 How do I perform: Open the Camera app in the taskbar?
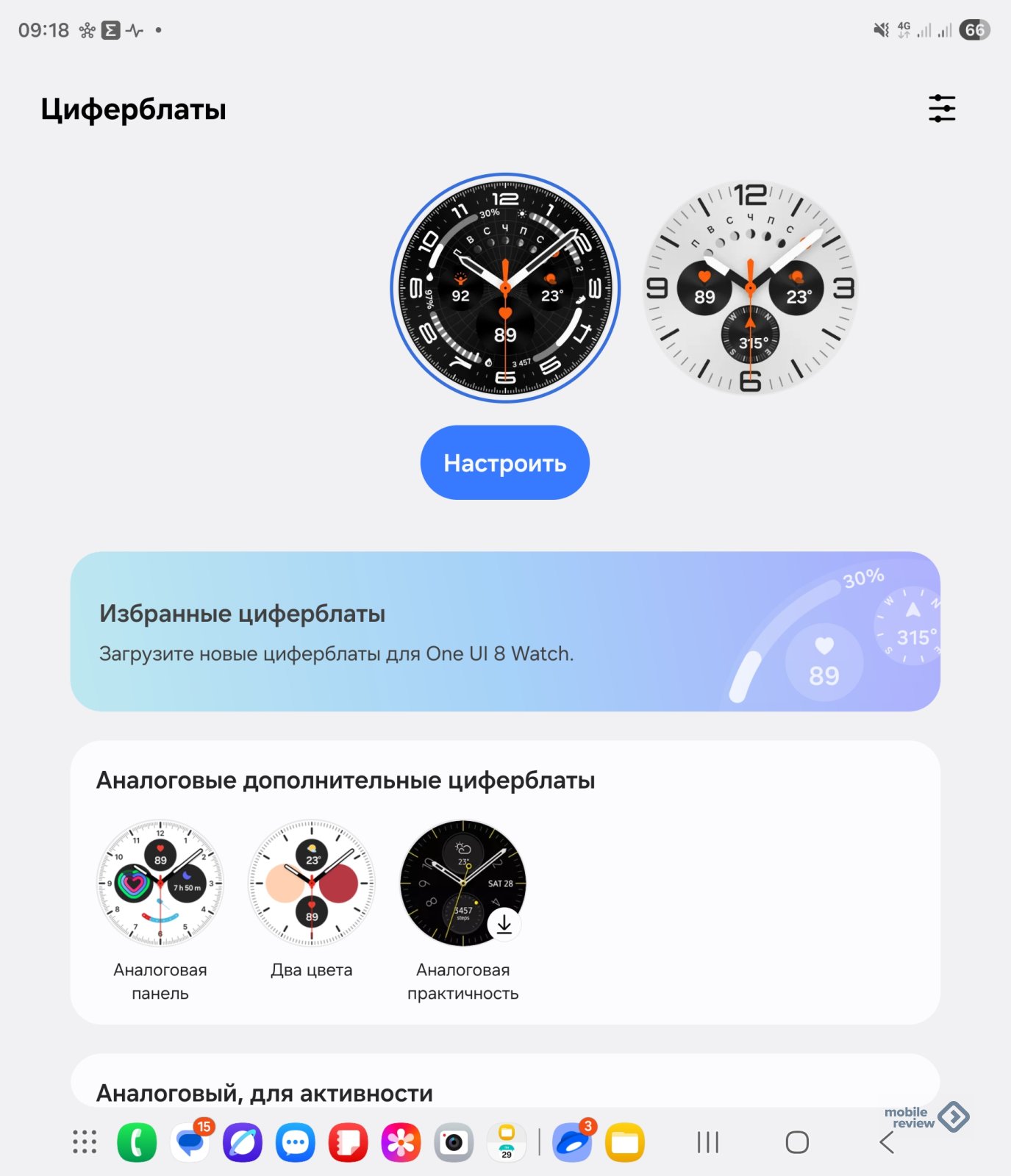[454, 1143]
